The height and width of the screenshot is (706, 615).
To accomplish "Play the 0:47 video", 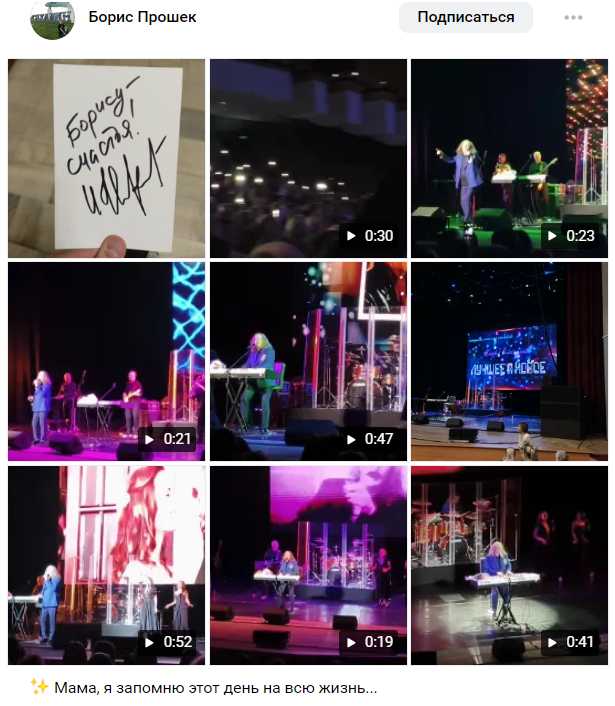I will (x=308, y=361).
